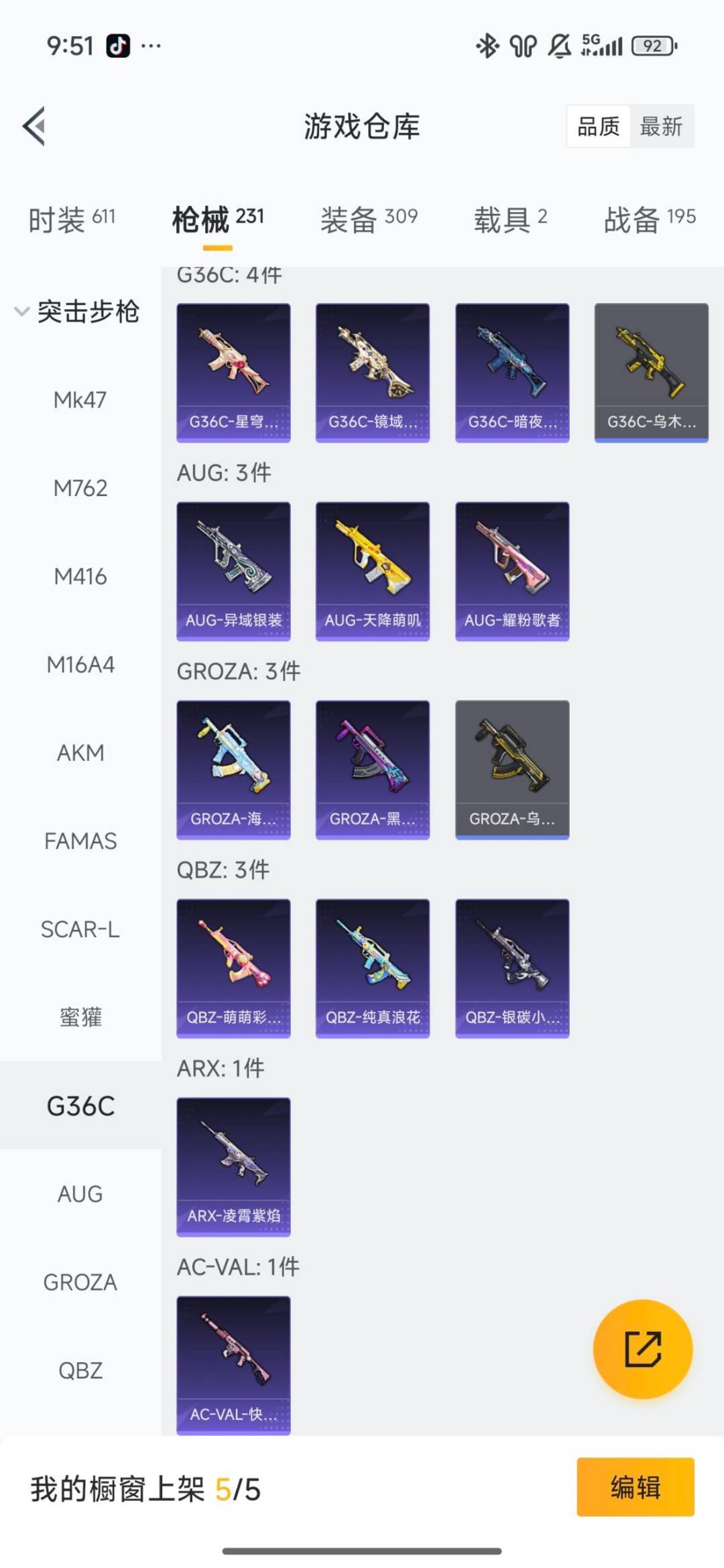The height and width of the screenshot is (1568, 724).
Task: Tap the 编辑 button
Action: (635, 1486)
